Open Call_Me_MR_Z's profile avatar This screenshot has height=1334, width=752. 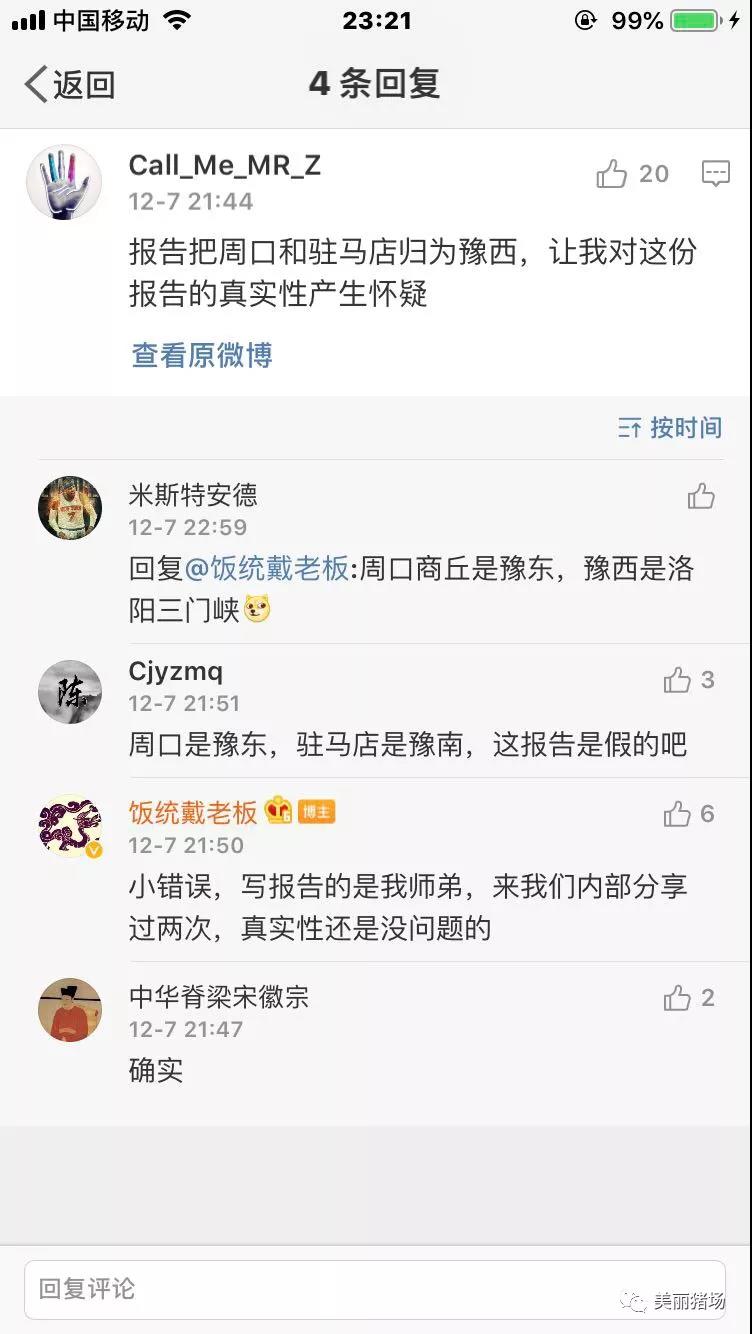click(64, 182)
